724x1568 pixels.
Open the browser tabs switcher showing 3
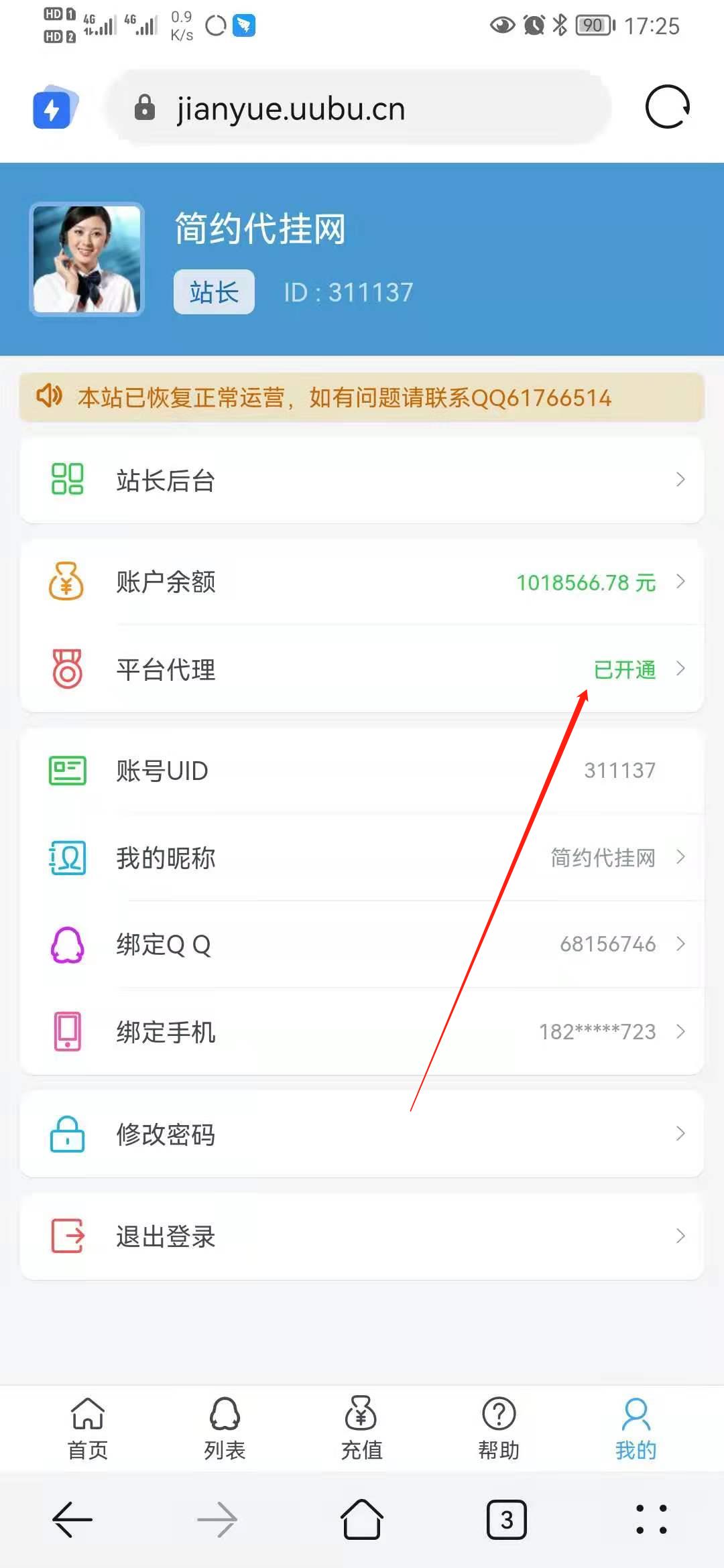click(x=506, y=1520)
